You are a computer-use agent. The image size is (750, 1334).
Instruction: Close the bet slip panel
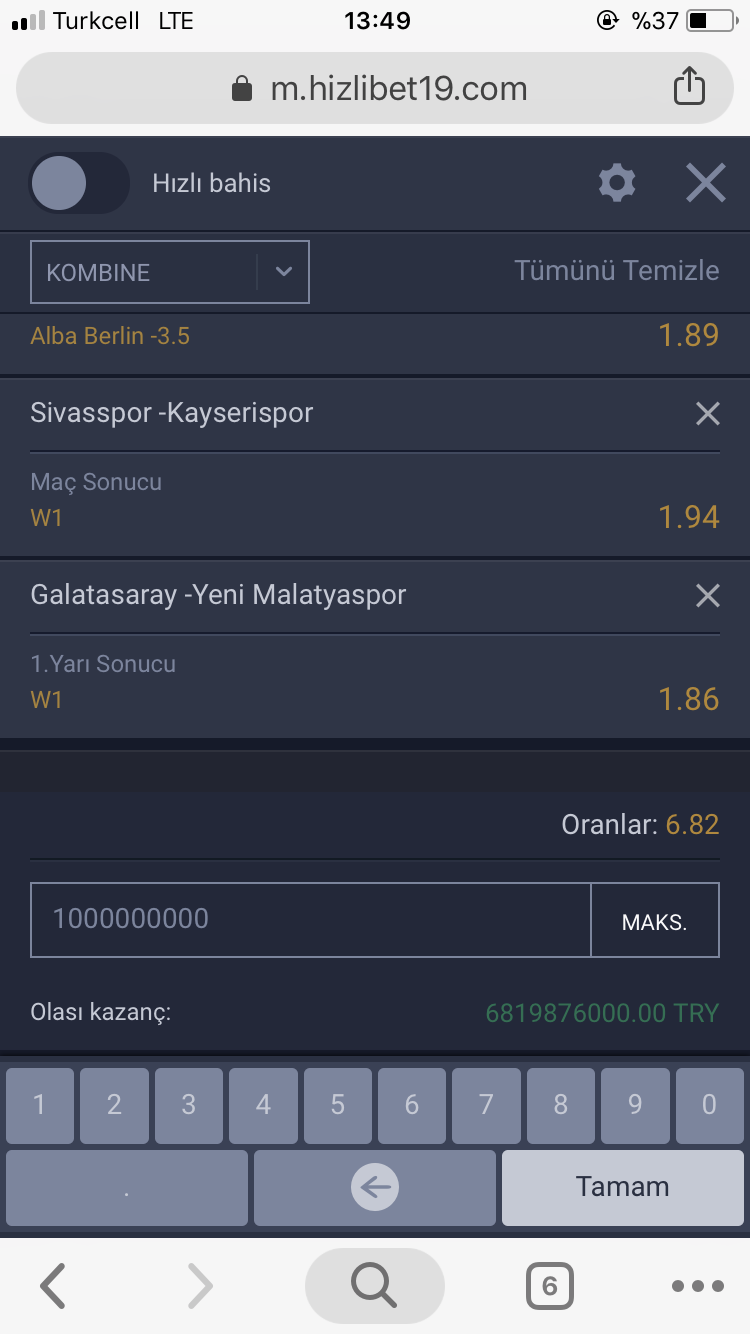(x=706, y=183)
